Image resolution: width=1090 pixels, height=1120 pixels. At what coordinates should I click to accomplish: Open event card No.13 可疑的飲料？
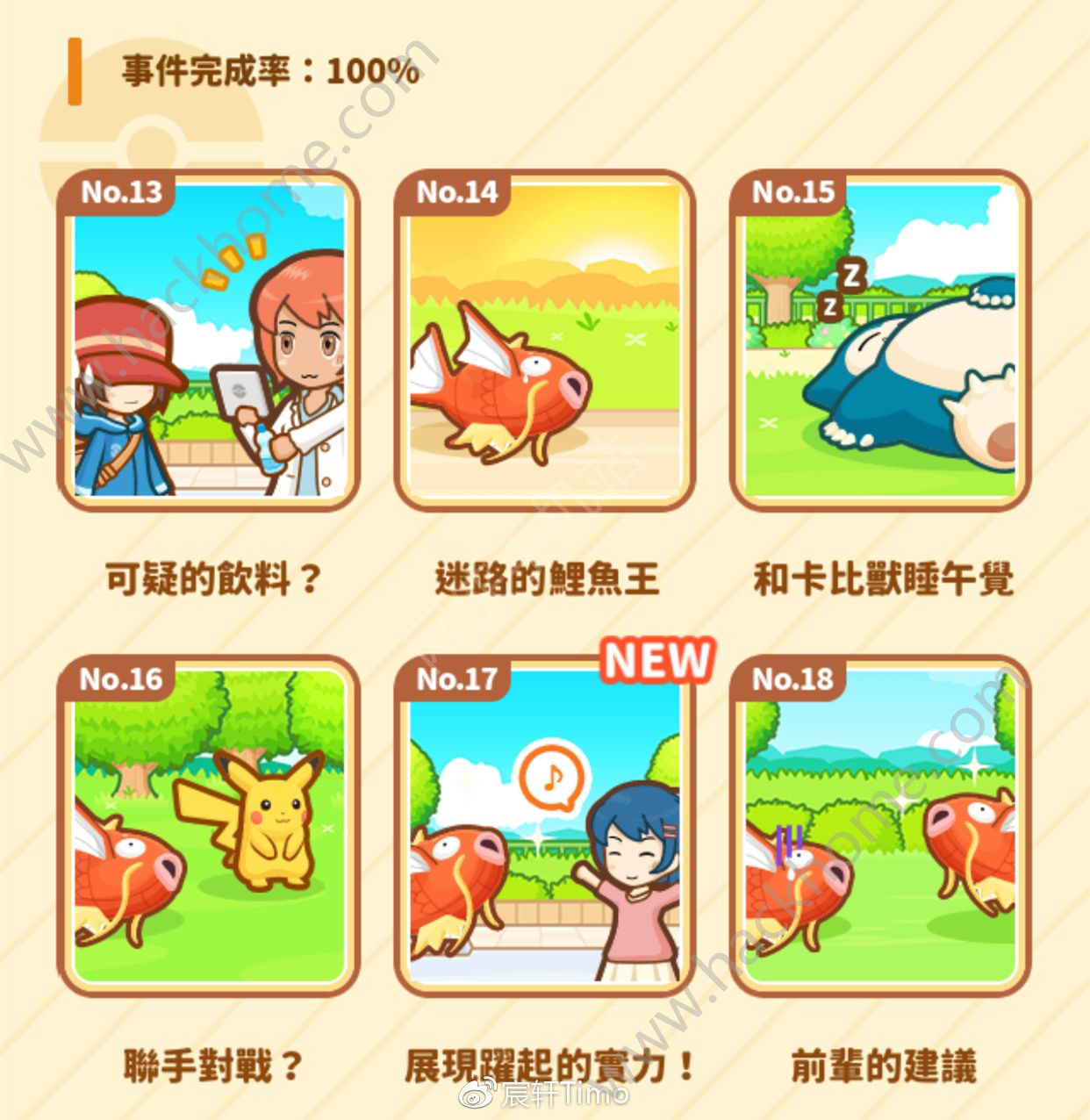(209, 342)
